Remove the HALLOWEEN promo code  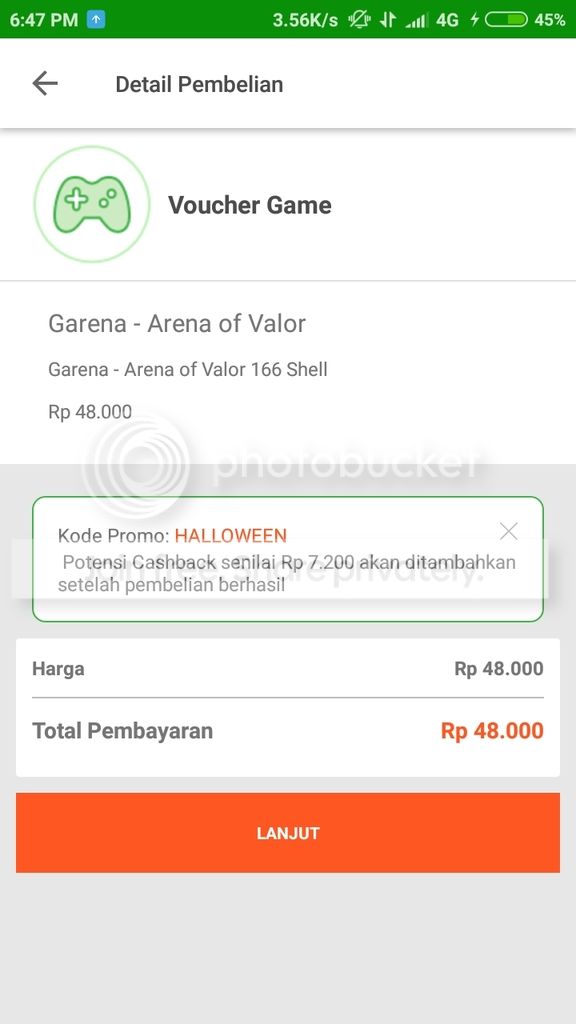508,532
